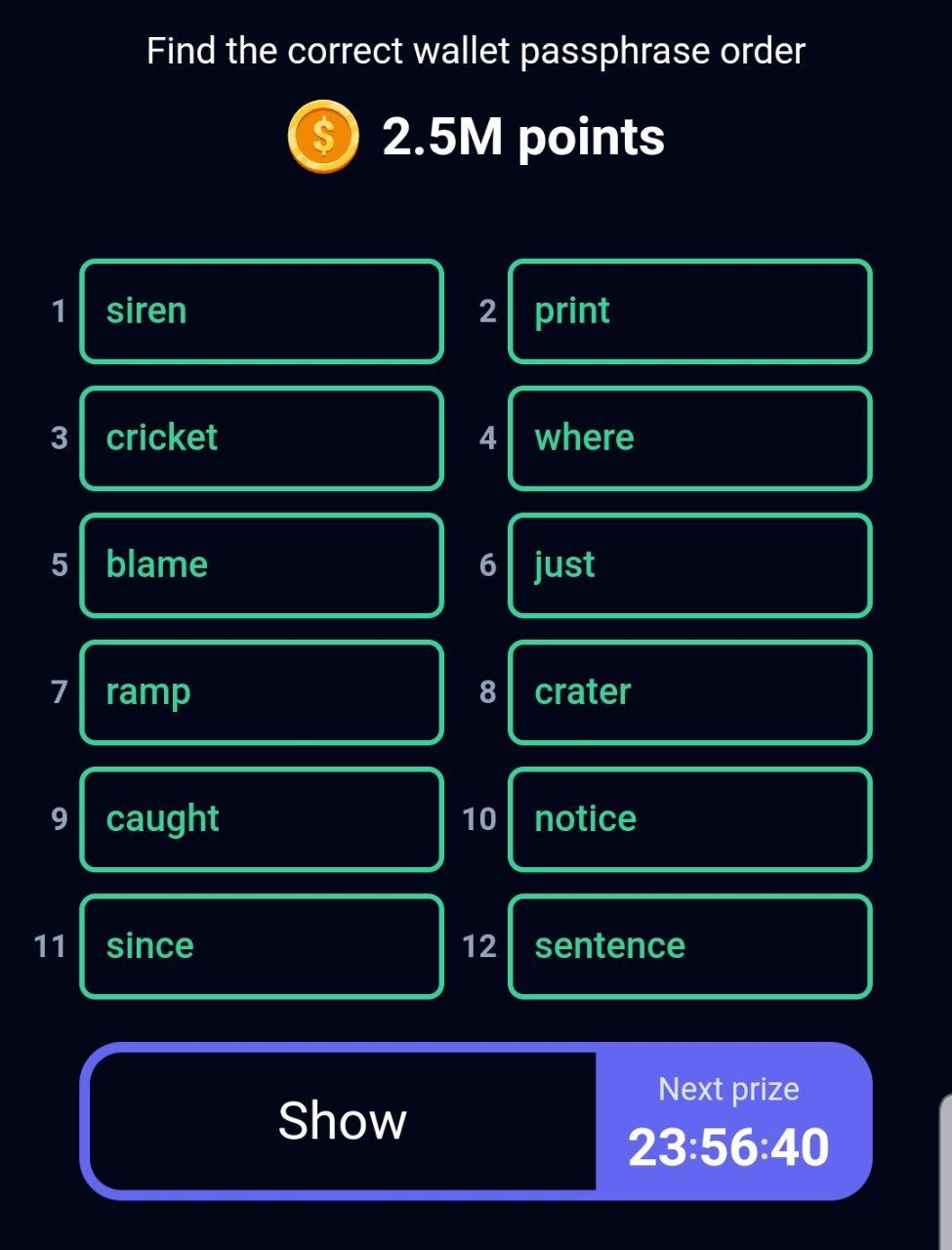
Task: Pick the sentence word box
Action: tap(689, 946)
